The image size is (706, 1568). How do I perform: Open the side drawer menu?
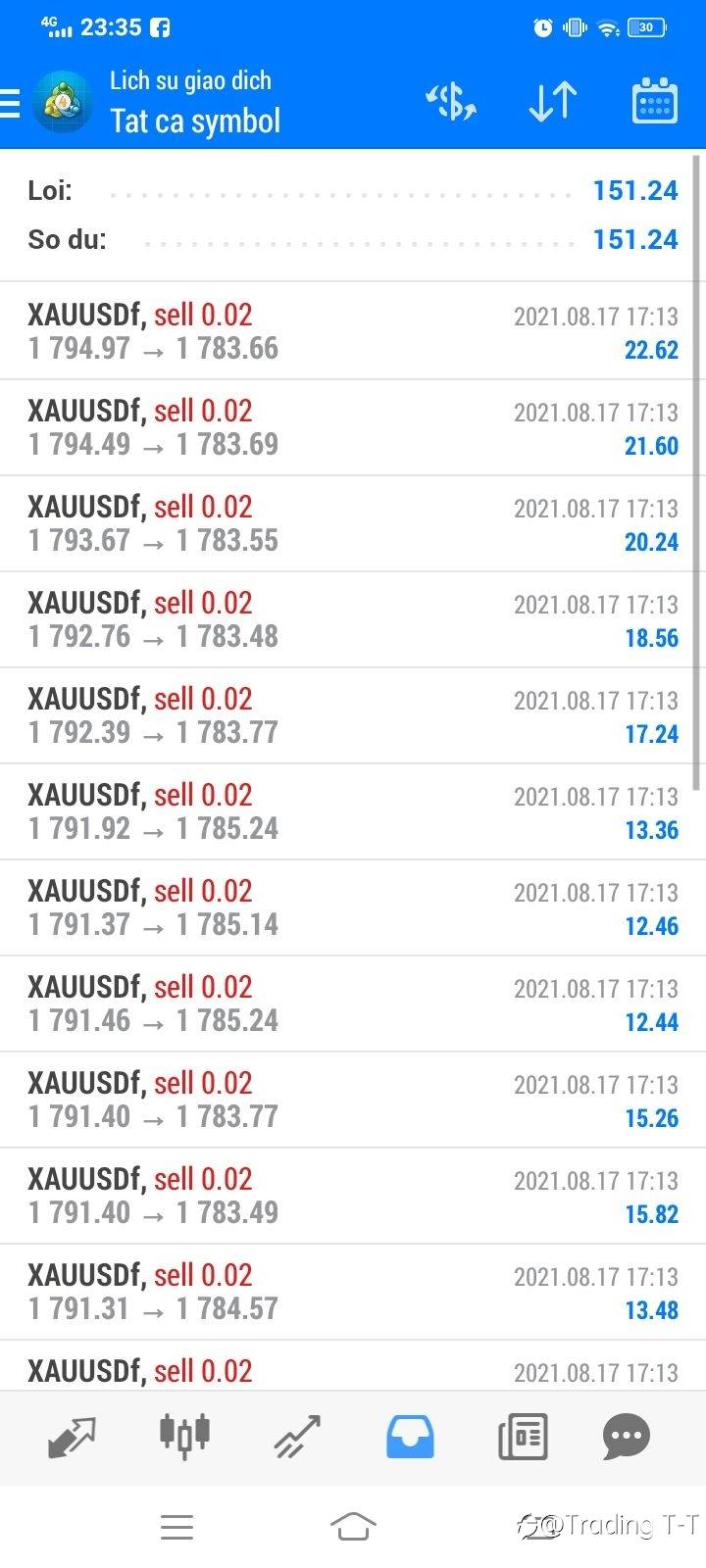point(12,103)
